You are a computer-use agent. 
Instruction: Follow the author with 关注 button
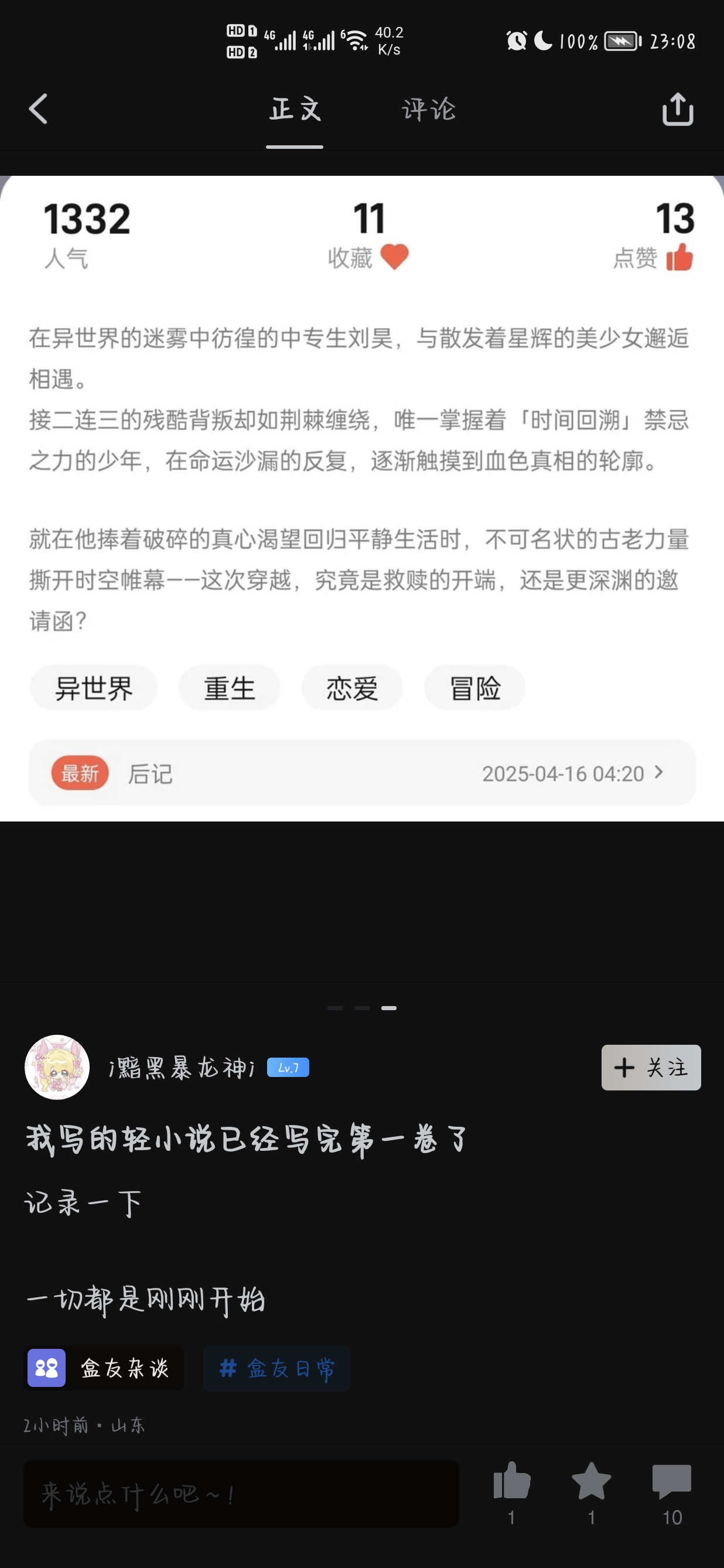pyautogui.click(x=650, y=1068)
